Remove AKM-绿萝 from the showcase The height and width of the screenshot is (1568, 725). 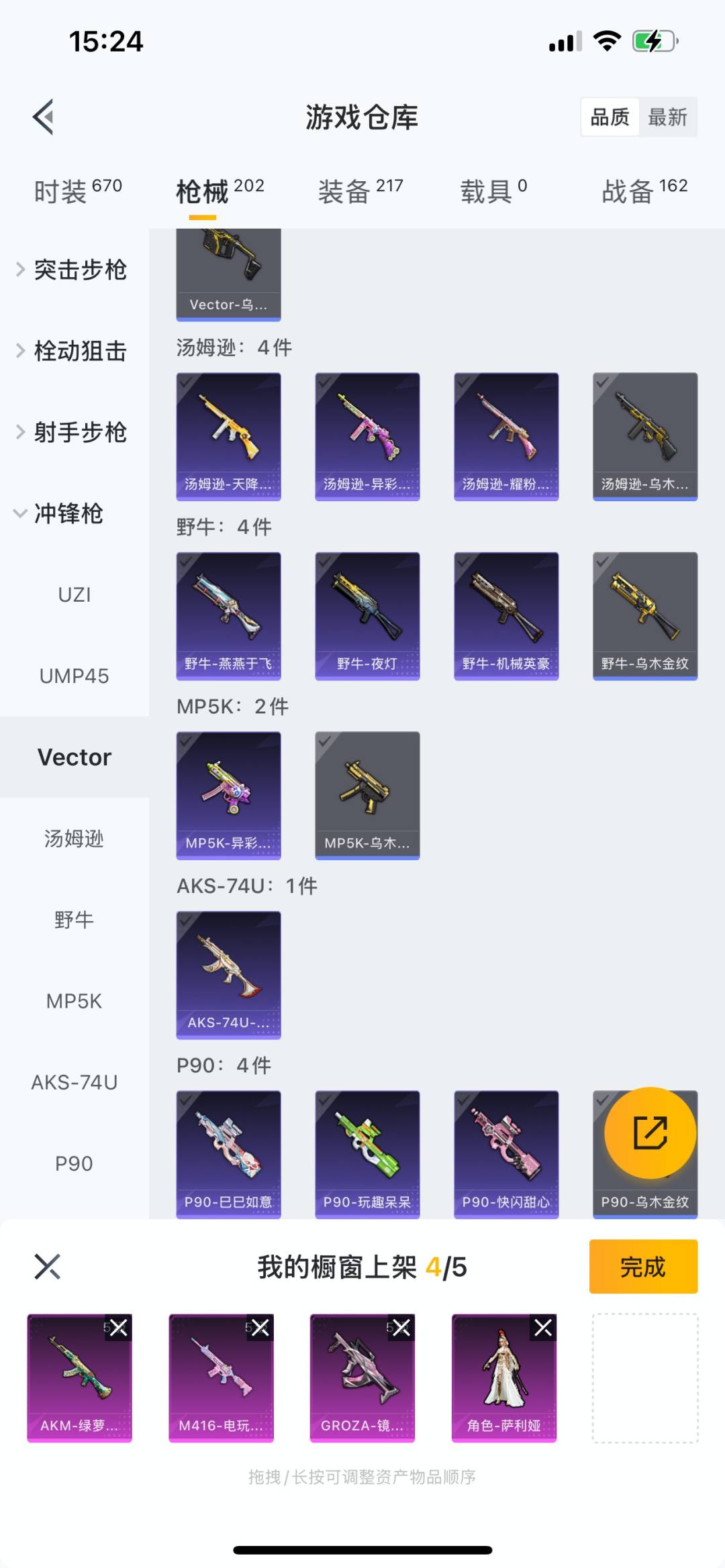pos(119,1327)
